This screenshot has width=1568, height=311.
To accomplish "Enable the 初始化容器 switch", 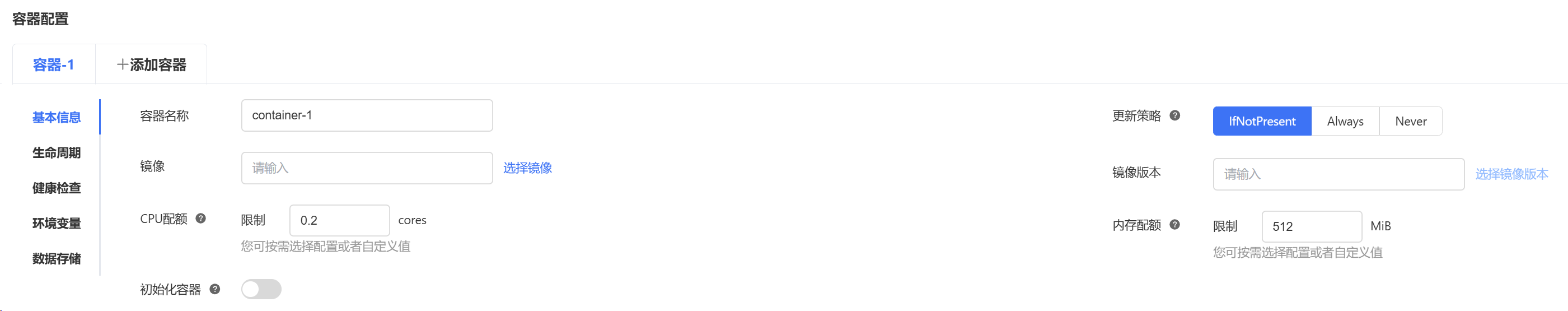I will point(261,289).
